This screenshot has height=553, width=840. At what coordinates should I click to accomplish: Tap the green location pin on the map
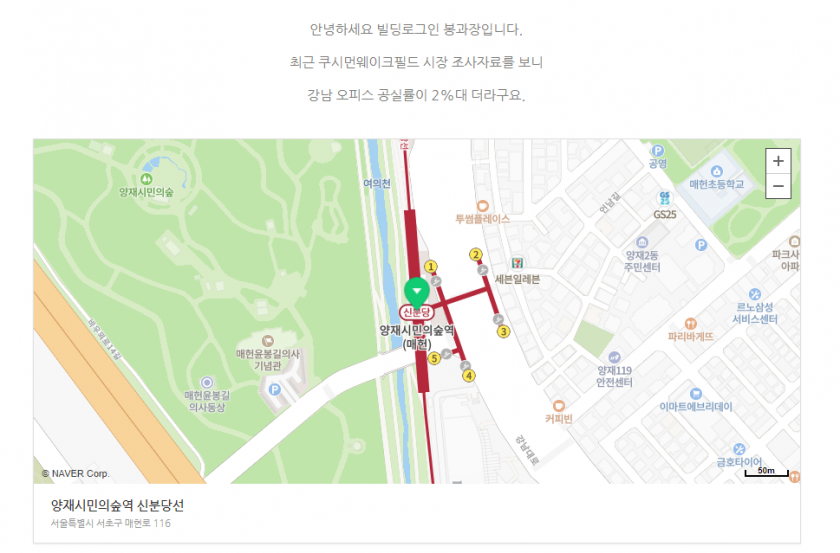coord(416,292)
